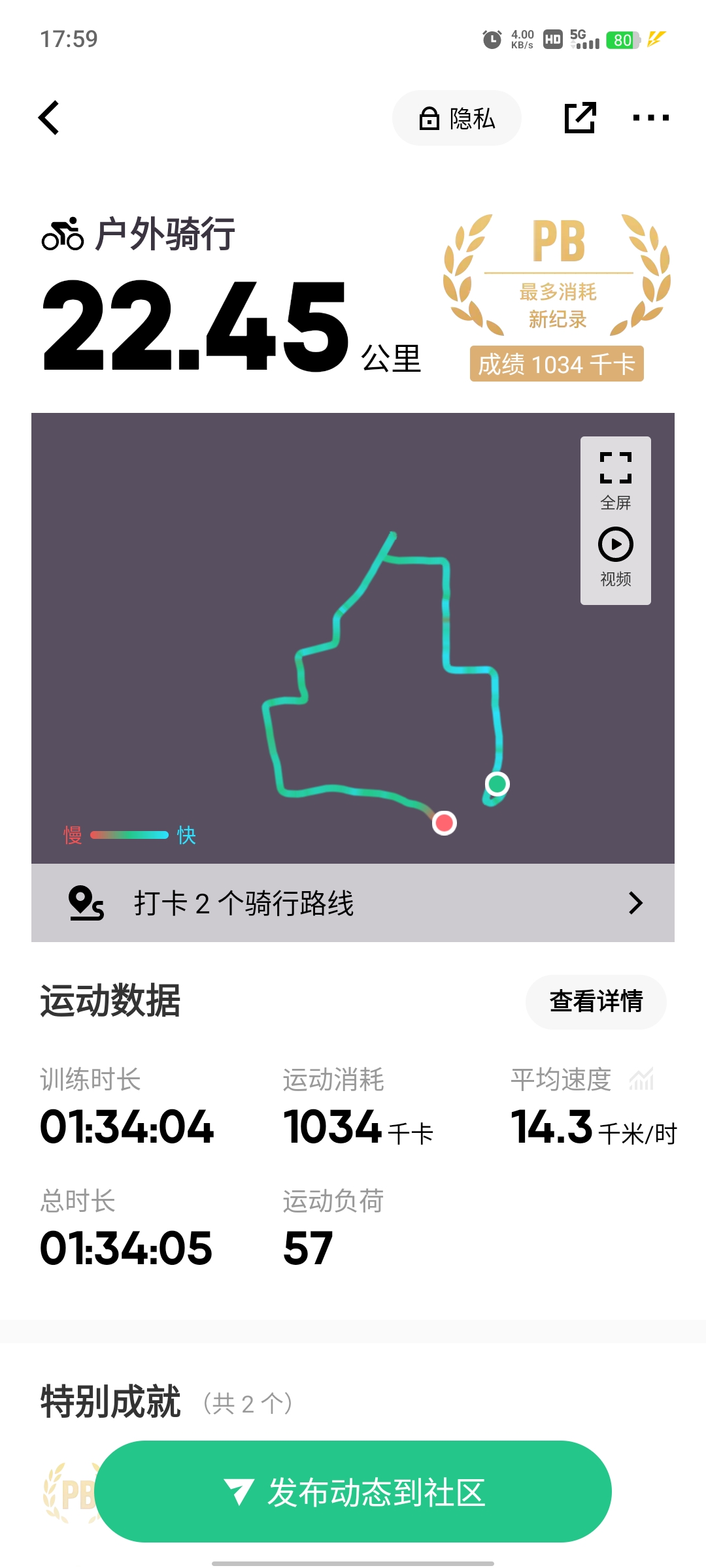Open the PB 最多消耗新纪录 badge
The width and height of the screenshot is (706, 1568).
coord(557,297)
